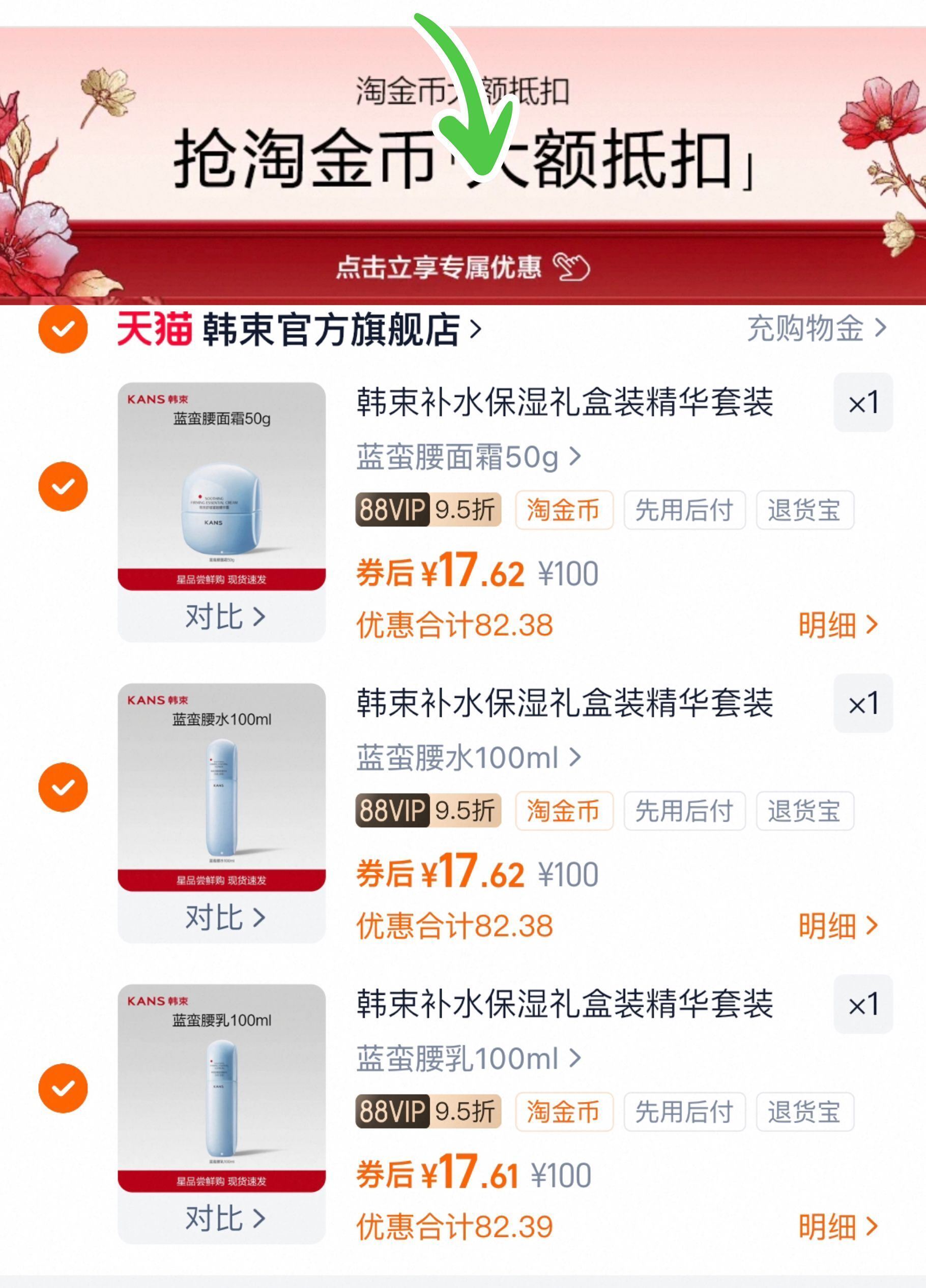Click the 退货宝 badge on 蓝蛮腰乳
Screen dimensions: 926x1288
tap(803, 1111)
